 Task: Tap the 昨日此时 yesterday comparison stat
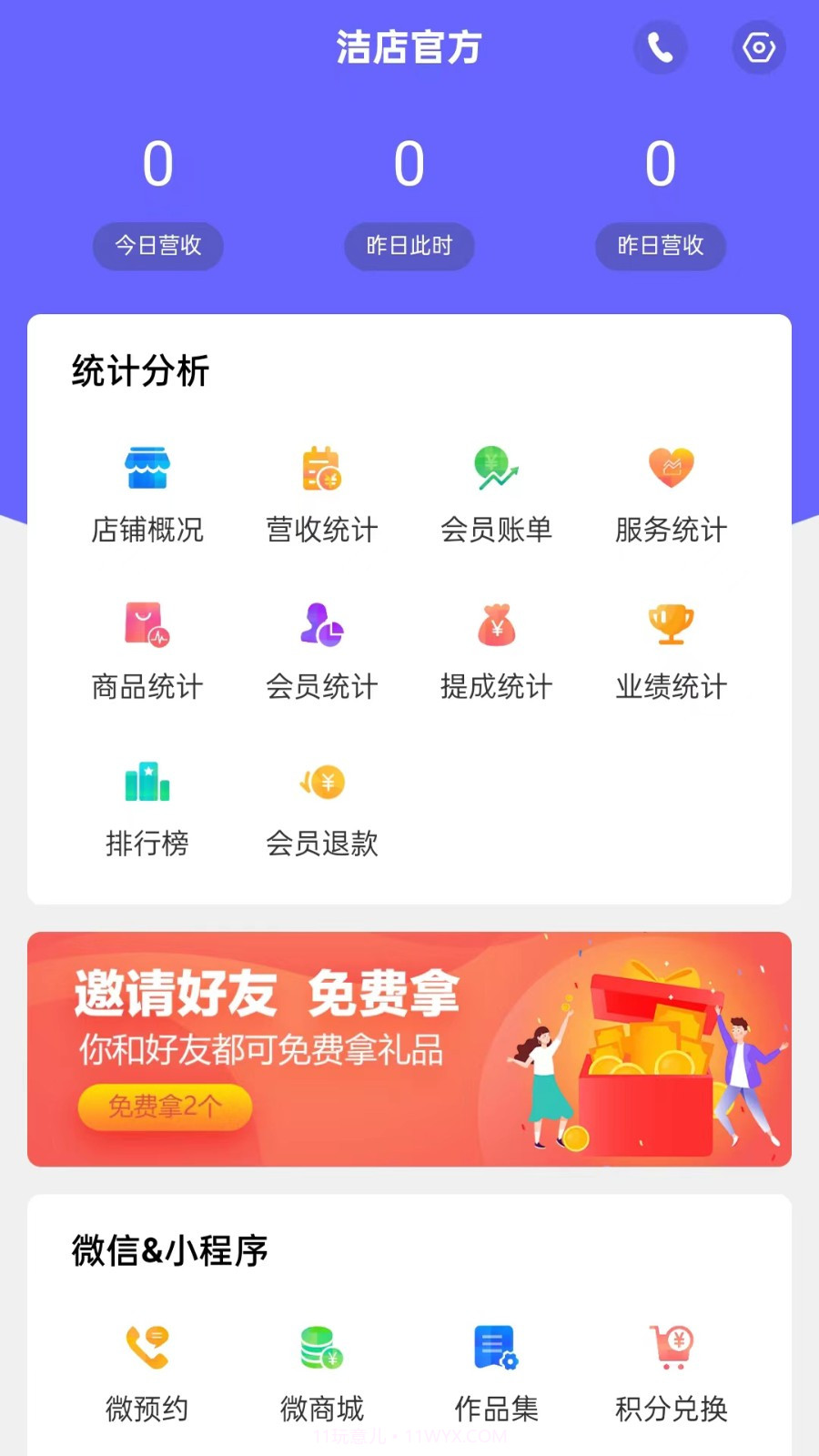point(409,246)
